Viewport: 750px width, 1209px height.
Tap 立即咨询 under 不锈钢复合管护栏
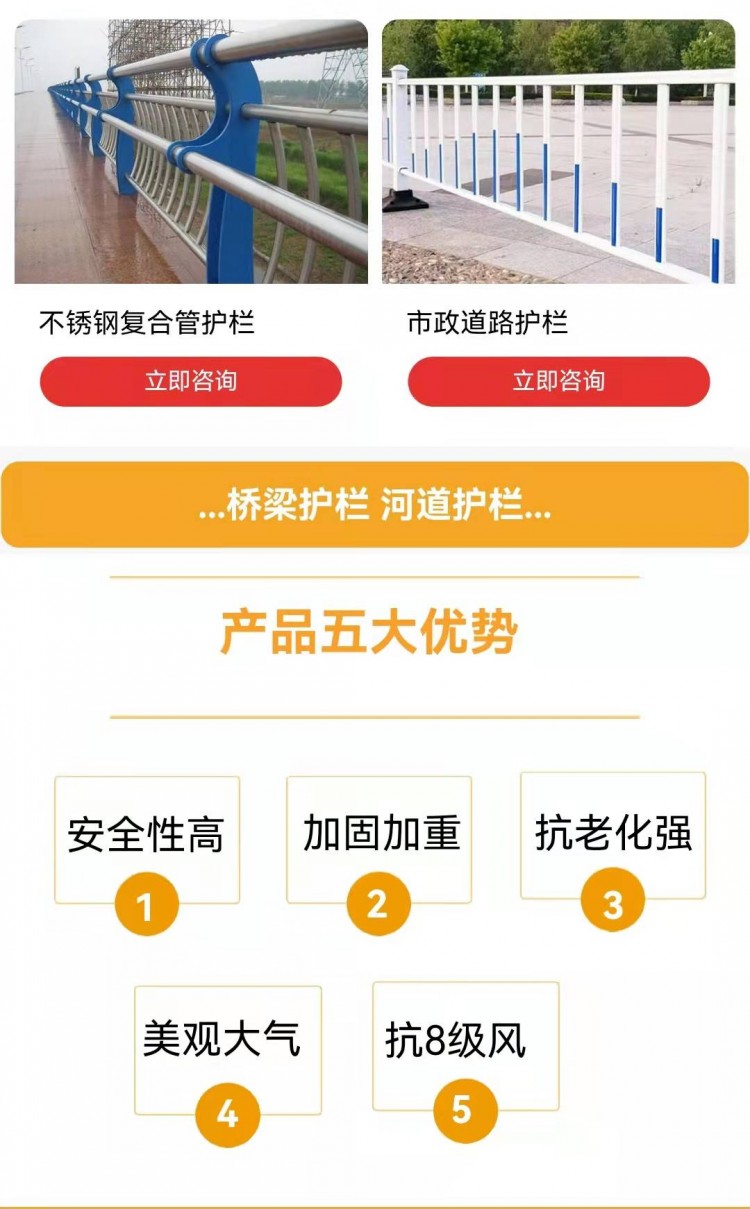tap(190, 381)
